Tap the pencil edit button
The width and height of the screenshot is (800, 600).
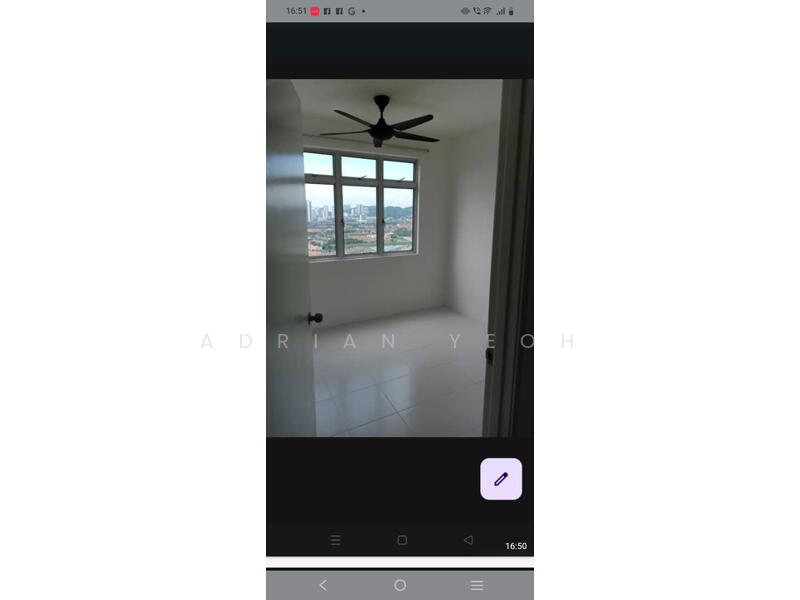pyautogui.click(x=501, y=479)
